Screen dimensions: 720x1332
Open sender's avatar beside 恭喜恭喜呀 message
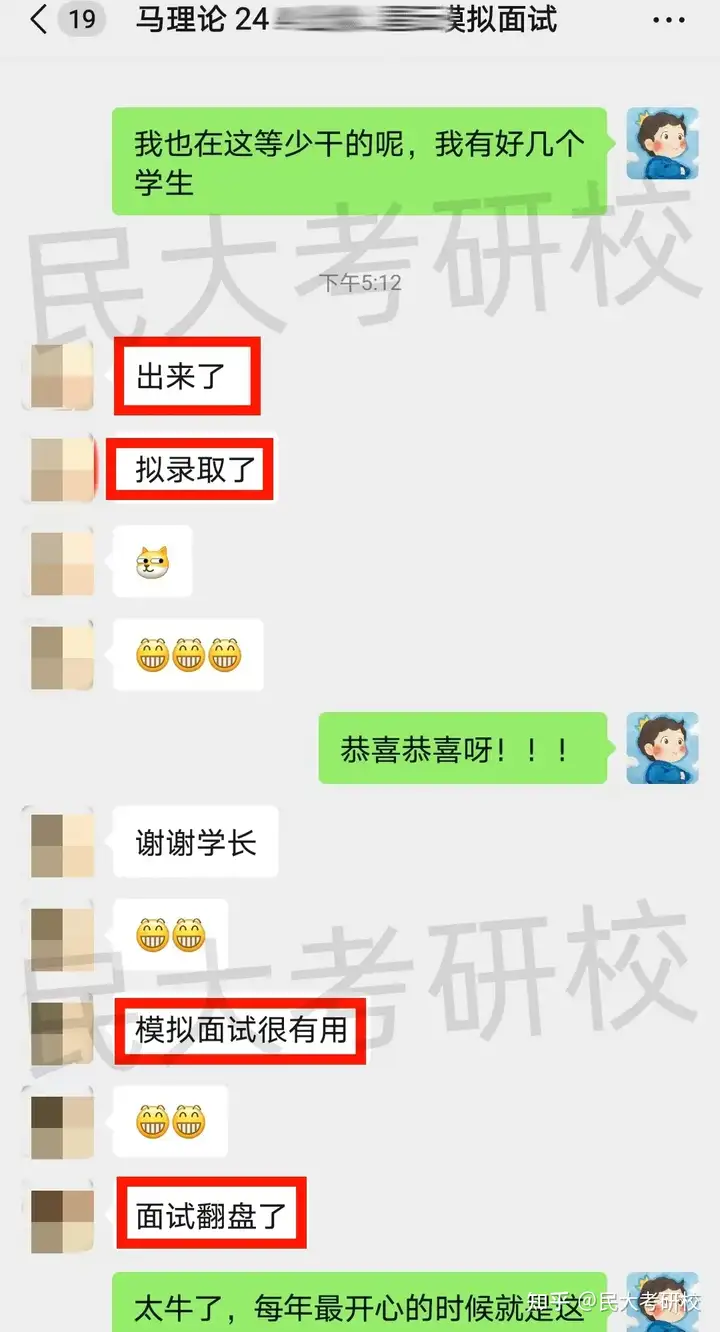tap(662, 748)
